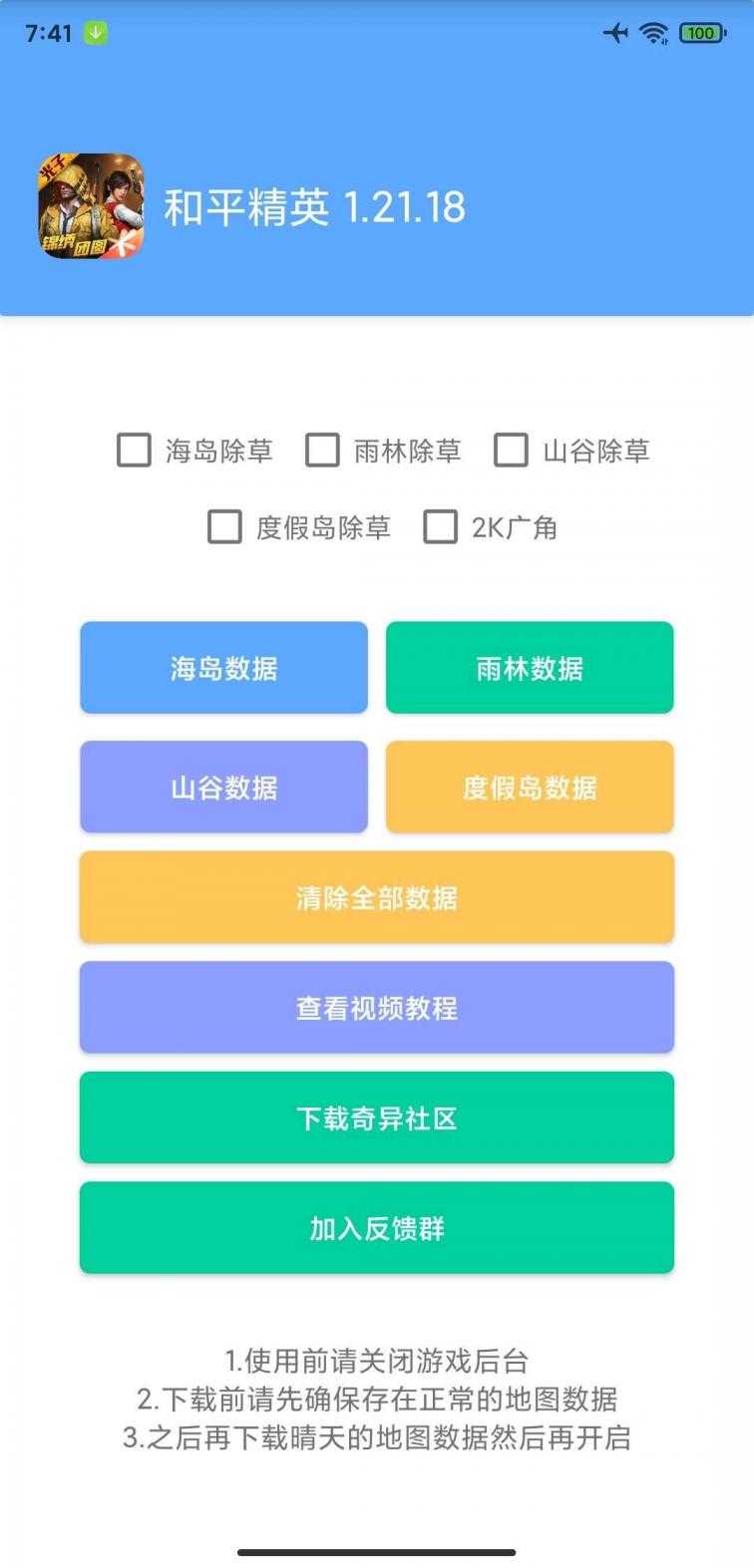The image size is (754, 1568).
Task: Tick the 山谷除草 checkbox
Action: pyautogui.click(x=511, y=451)
